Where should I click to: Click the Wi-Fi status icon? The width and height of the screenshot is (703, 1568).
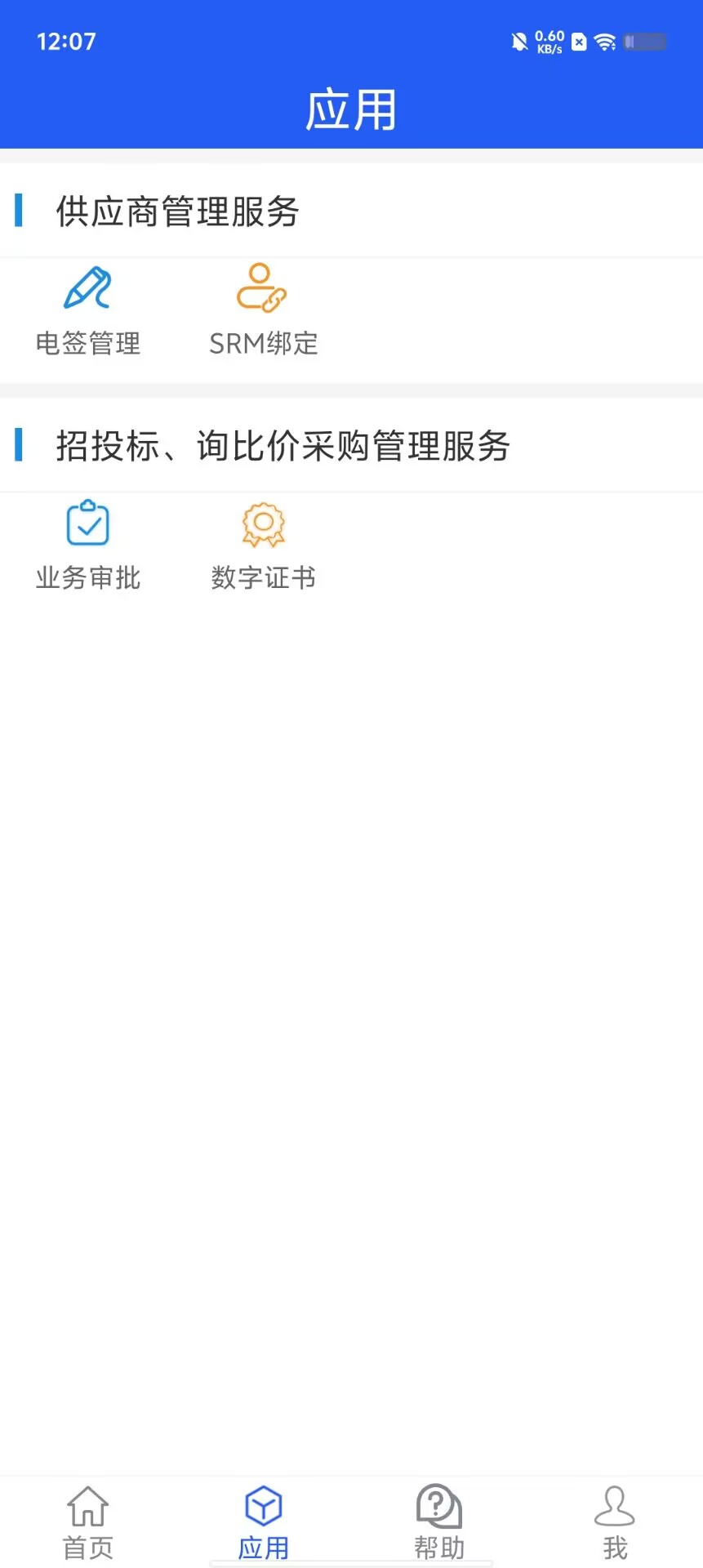[x=605, y=41]
